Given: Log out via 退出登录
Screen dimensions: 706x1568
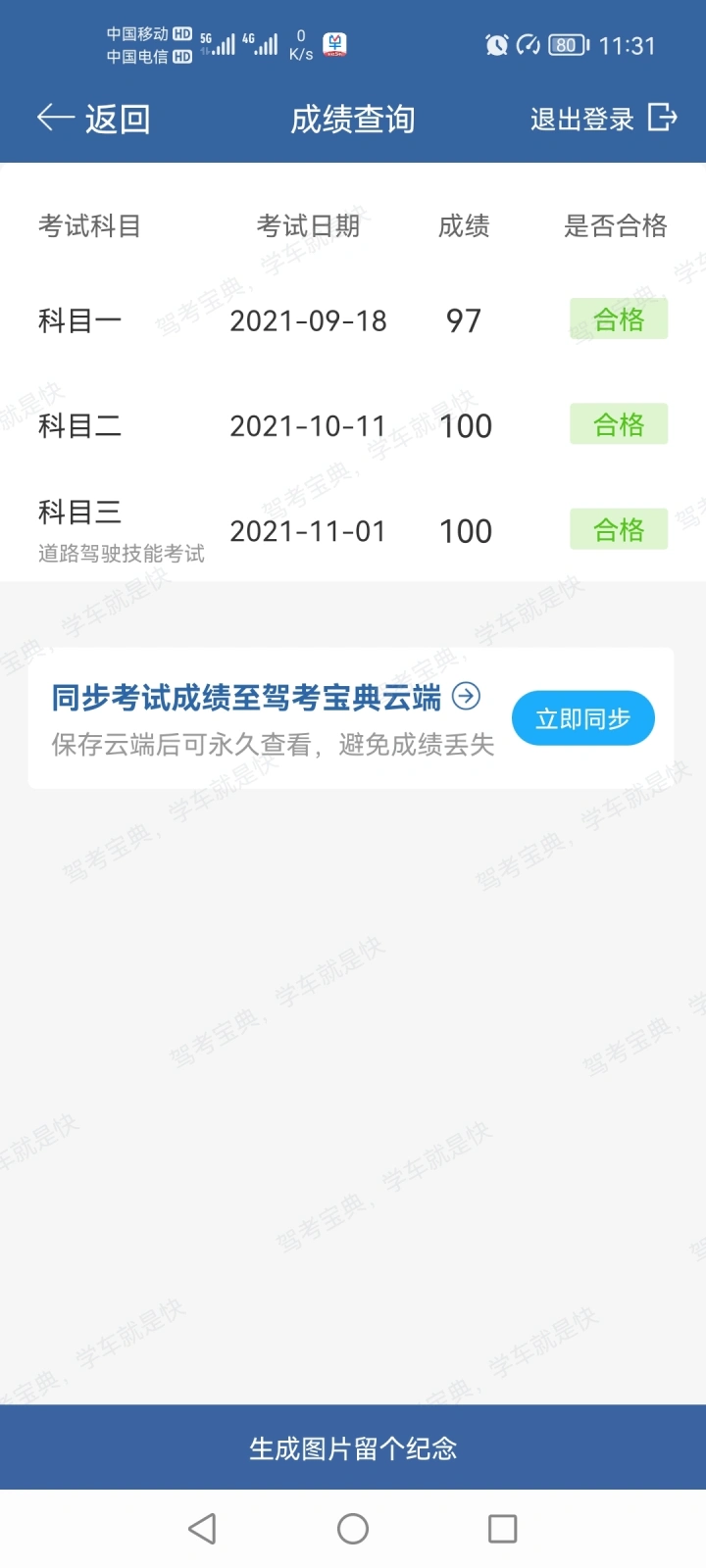Looking at the screenshot, I should (604, 119).
